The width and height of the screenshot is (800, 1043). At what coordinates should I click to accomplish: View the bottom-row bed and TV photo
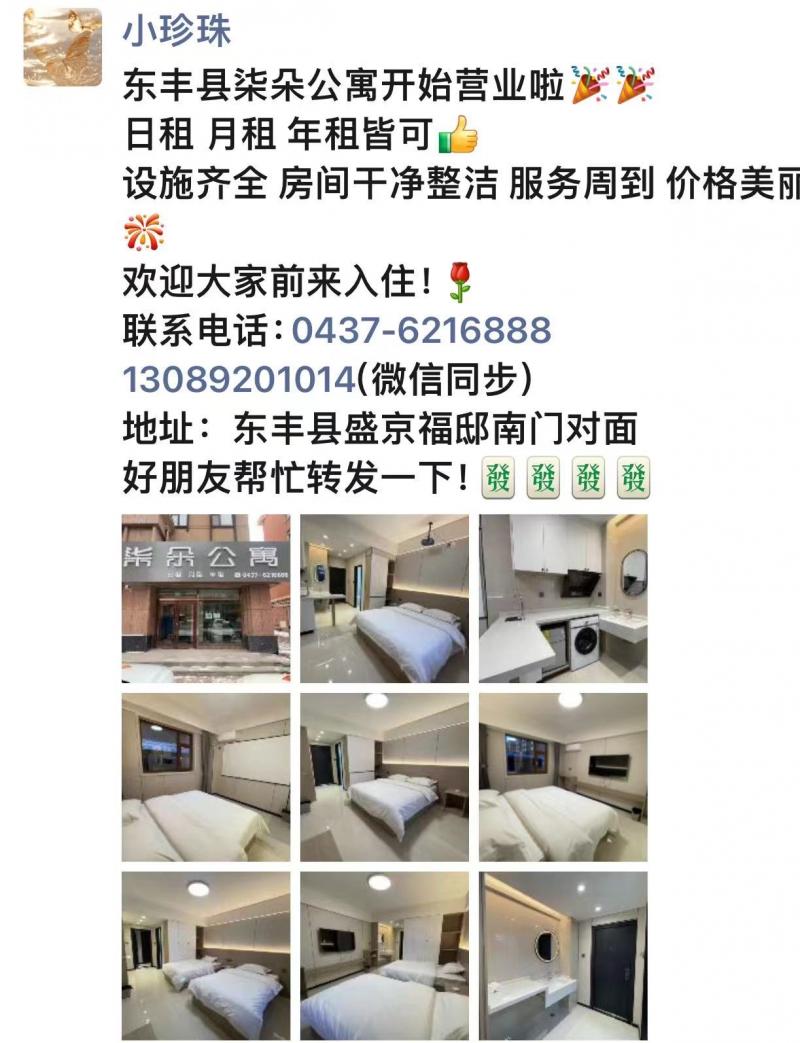click(384, 955)
